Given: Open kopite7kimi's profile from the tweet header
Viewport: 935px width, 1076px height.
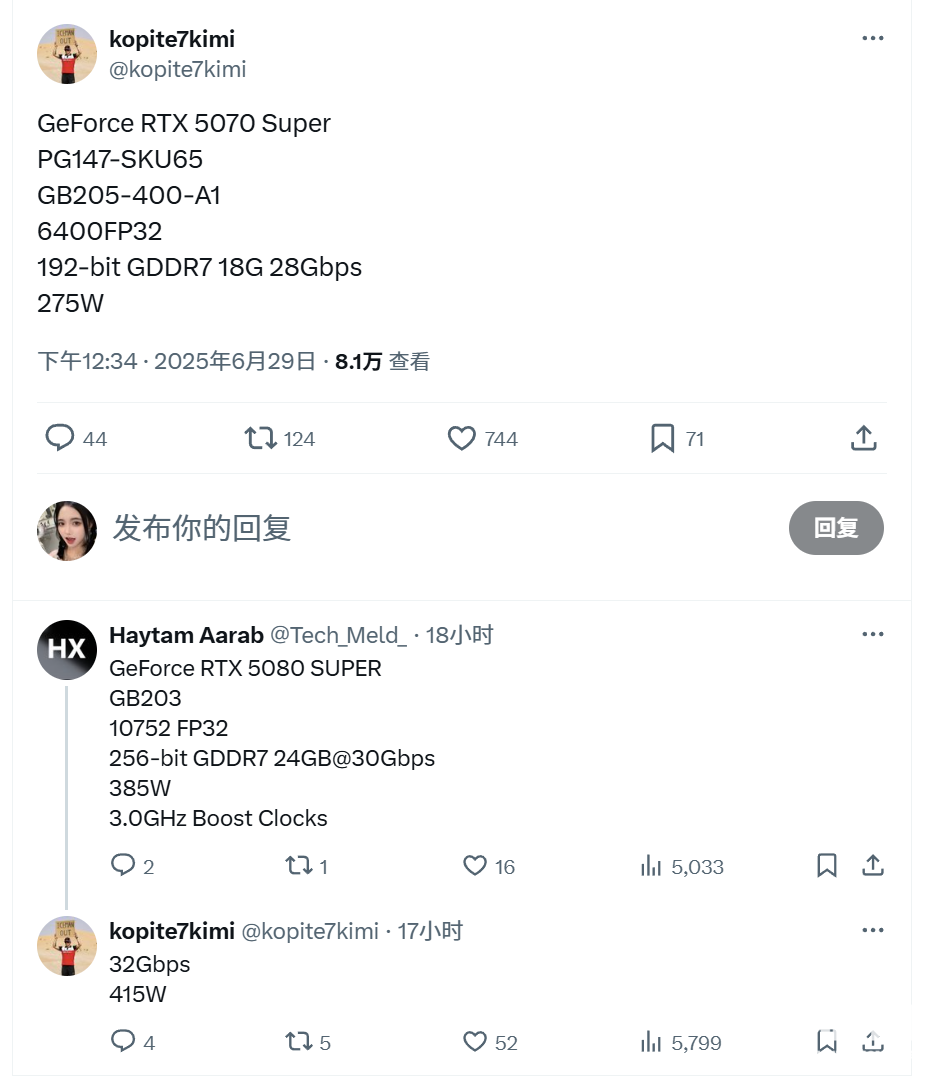Looking at the screenshot, I should pos(171,39).
